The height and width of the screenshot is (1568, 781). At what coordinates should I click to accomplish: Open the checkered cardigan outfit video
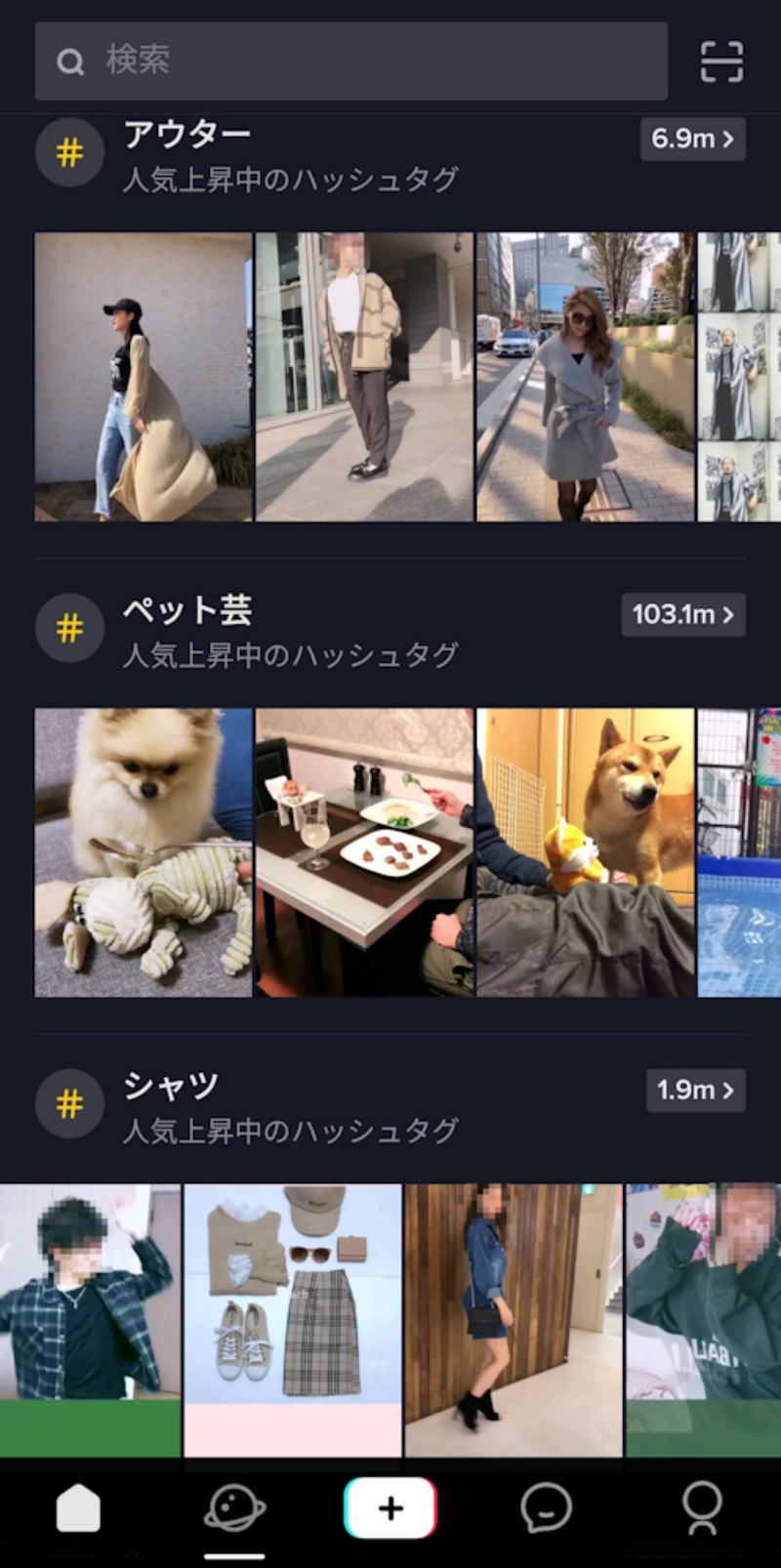pyautogui.click(x=364, y=377)
